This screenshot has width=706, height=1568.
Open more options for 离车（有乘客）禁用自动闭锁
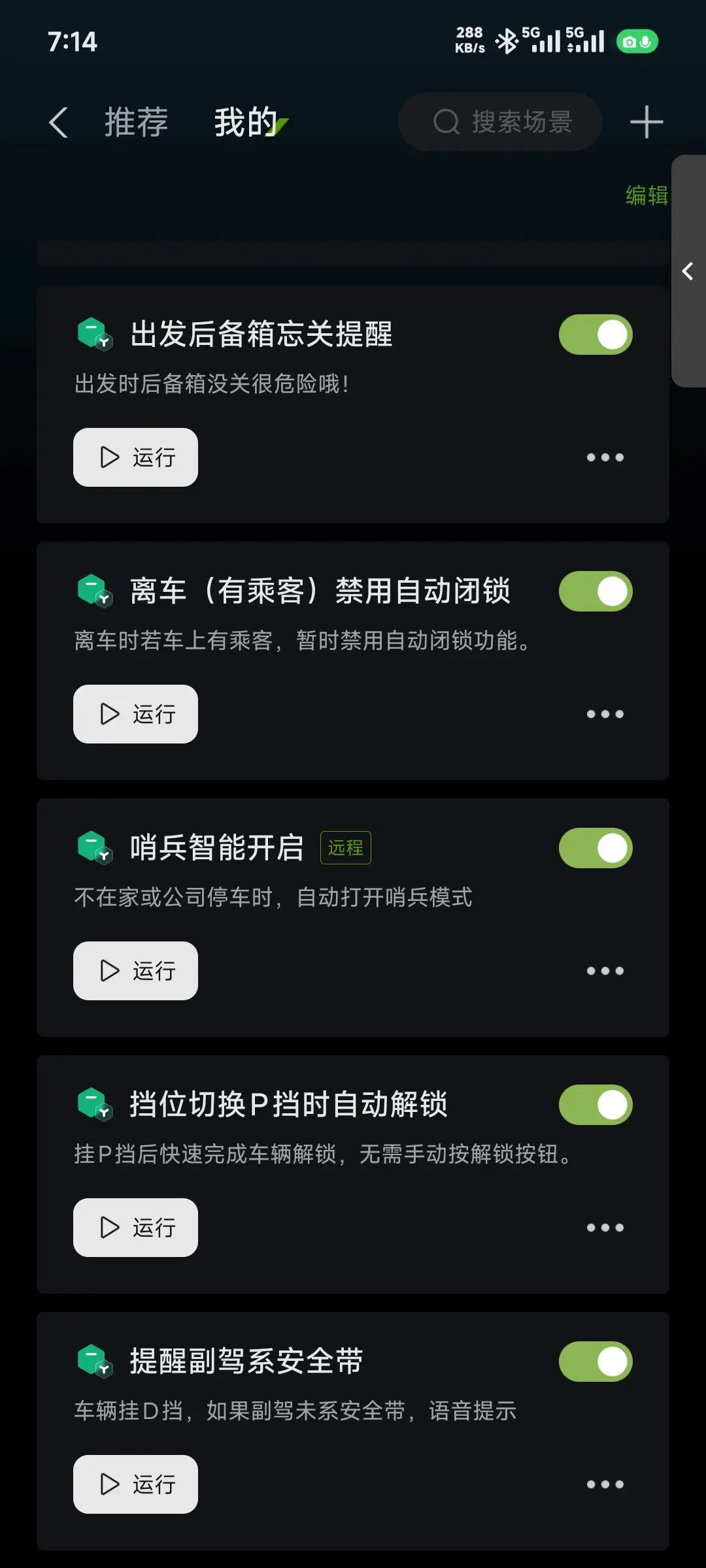[605, 714]
